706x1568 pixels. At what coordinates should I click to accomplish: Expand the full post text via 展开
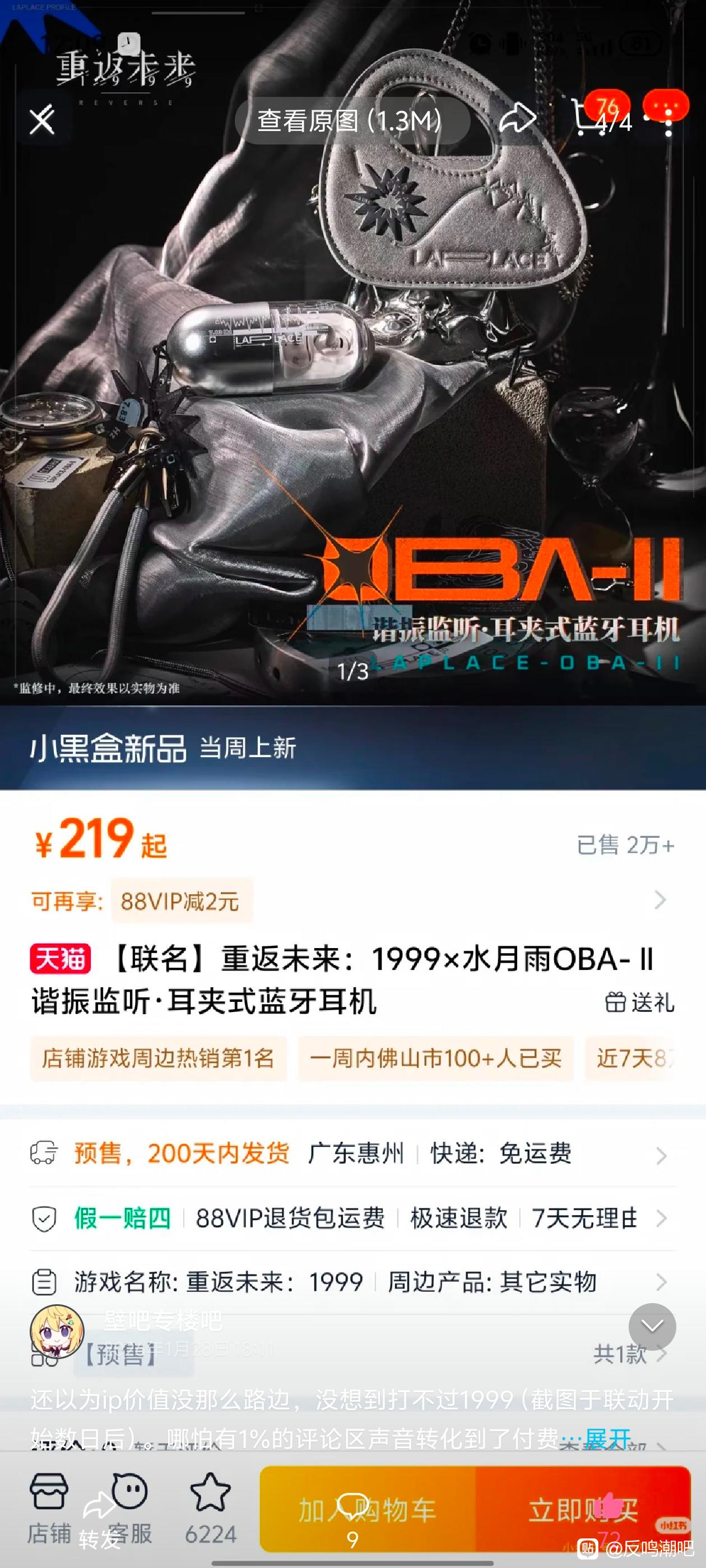coord(607,1440)
